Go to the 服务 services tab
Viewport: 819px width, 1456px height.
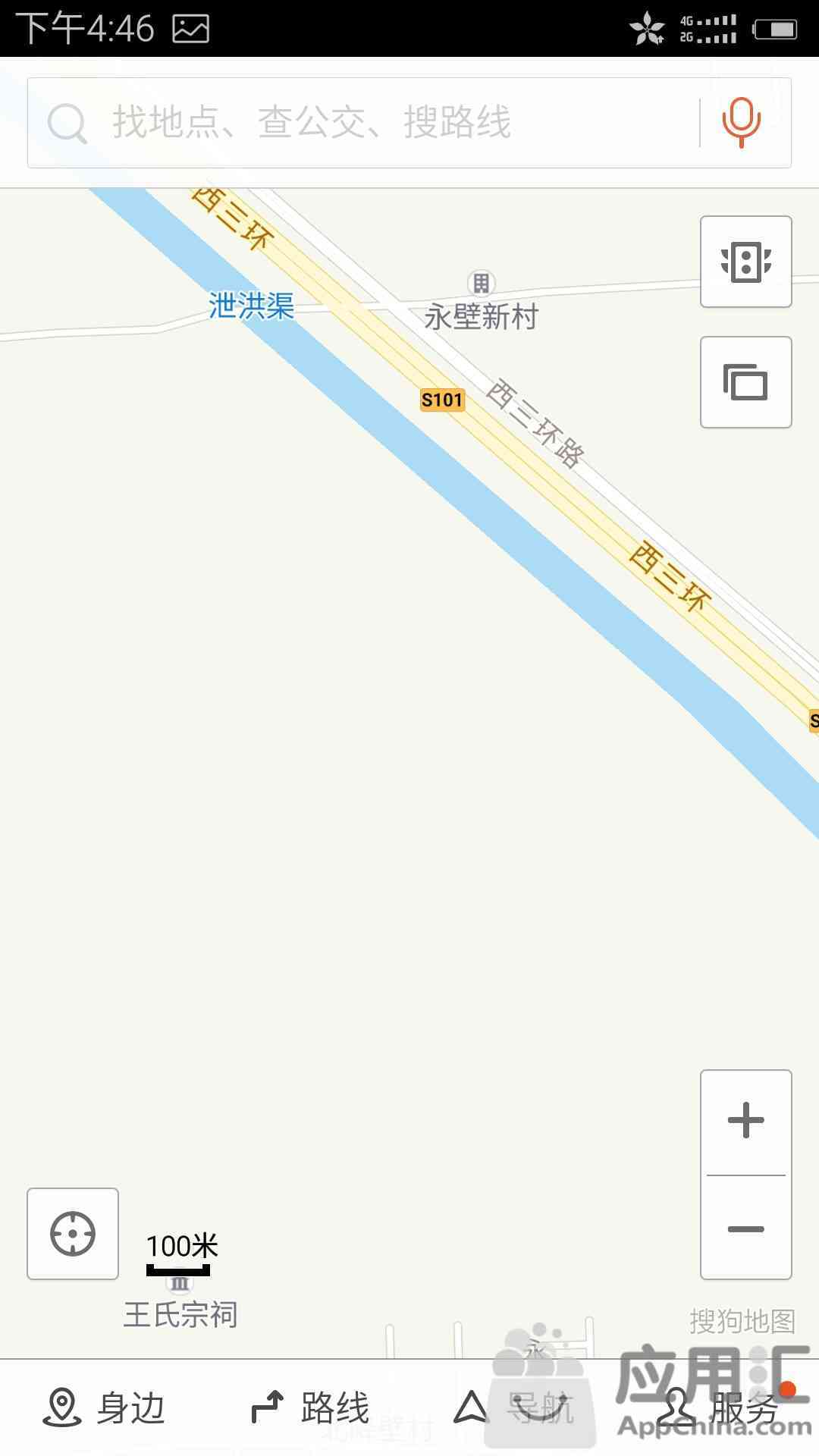tap(717, 1408)
